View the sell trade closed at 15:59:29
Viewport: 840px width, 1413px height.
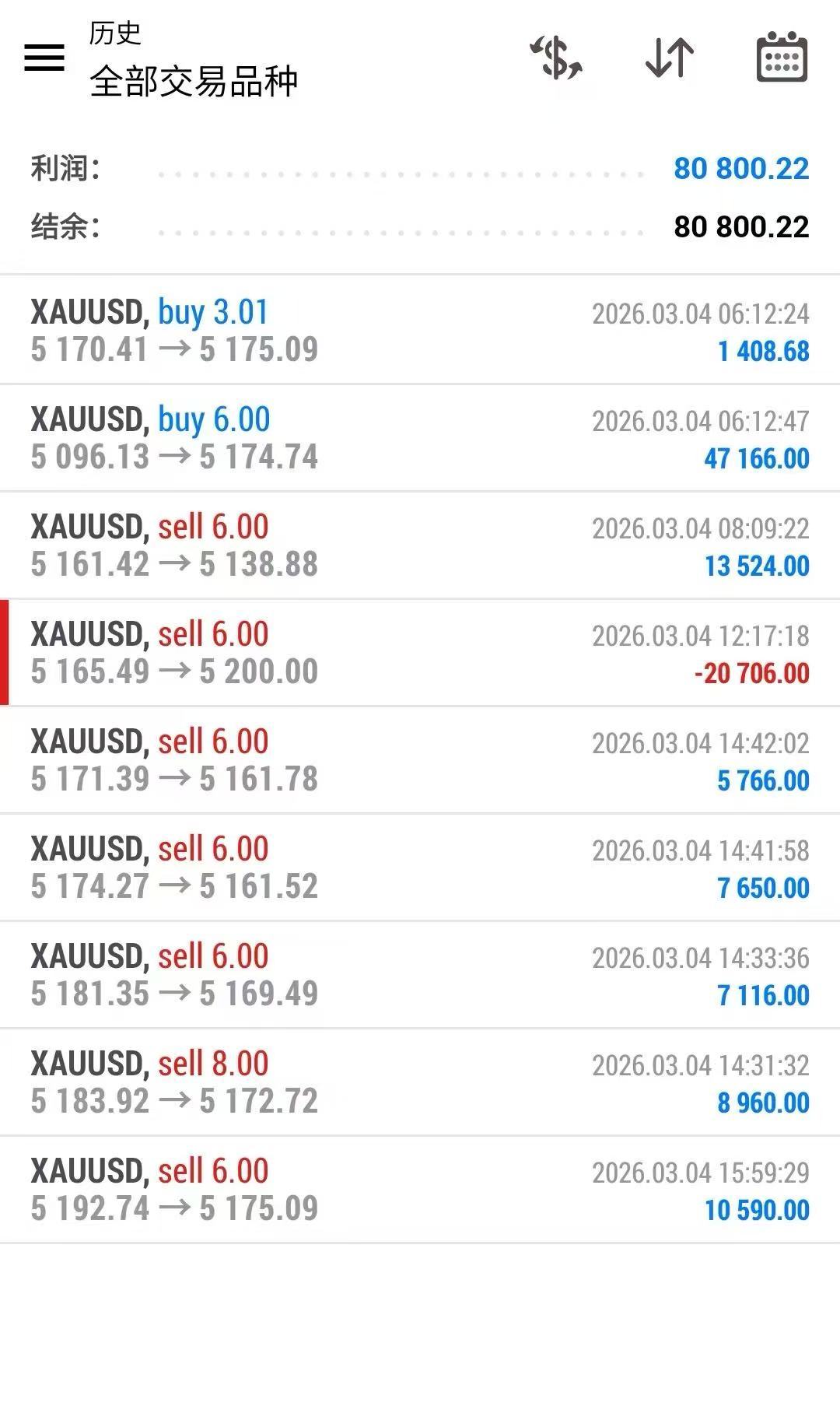tap(420, 1190)
